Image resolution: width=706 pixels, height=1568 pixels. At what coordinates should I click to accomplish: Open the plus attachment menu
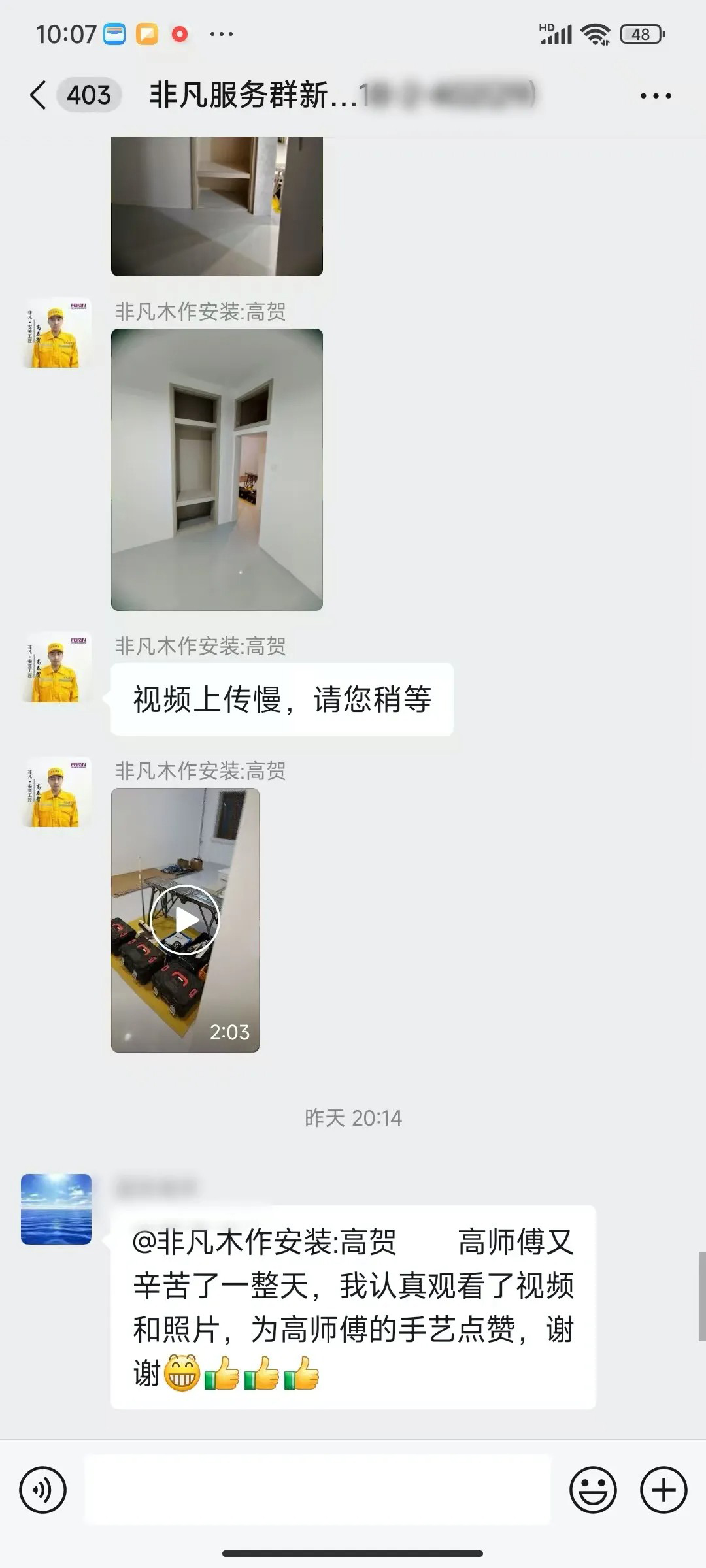tap(663, 1490)
